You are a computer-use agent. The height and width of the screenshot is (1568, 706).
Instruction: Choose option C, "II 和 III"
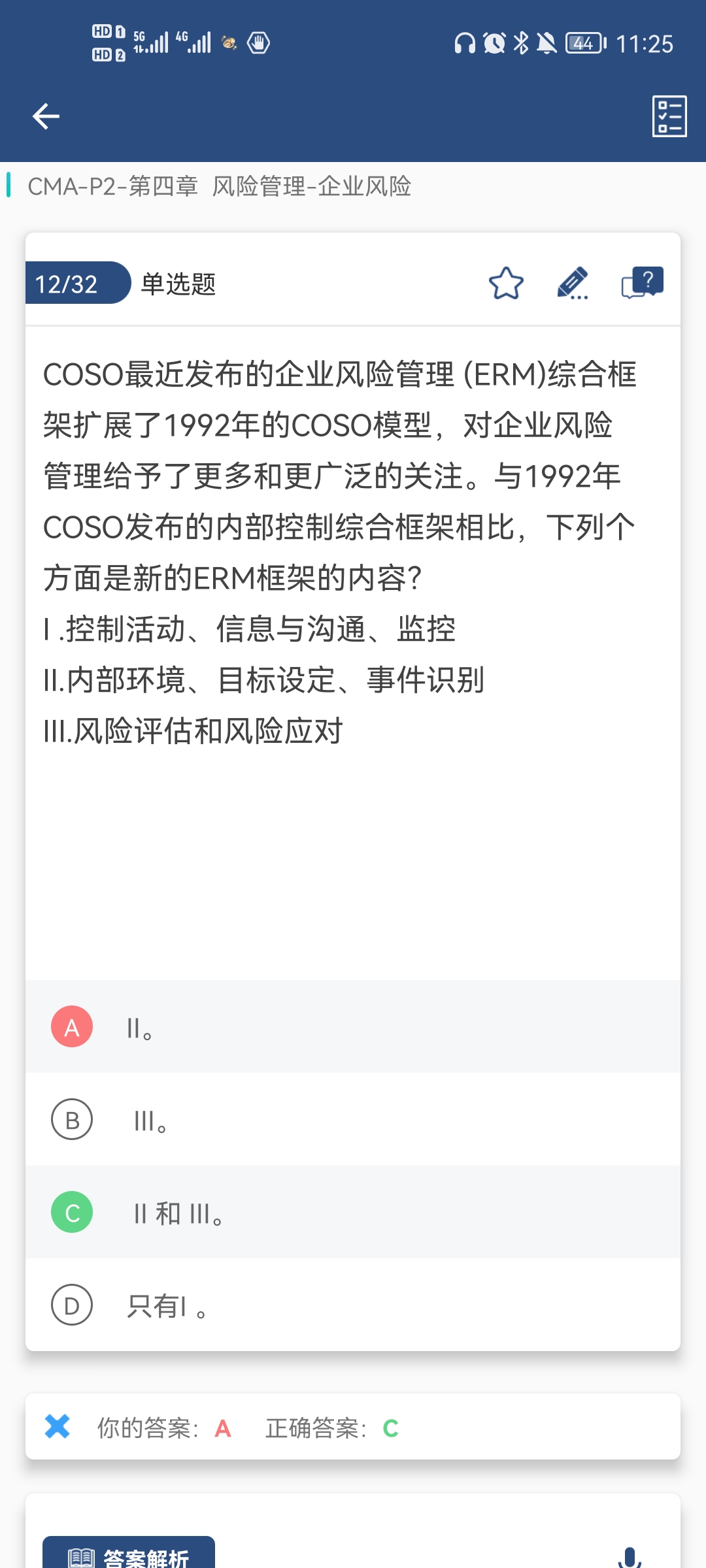[x=353, y=1212]
